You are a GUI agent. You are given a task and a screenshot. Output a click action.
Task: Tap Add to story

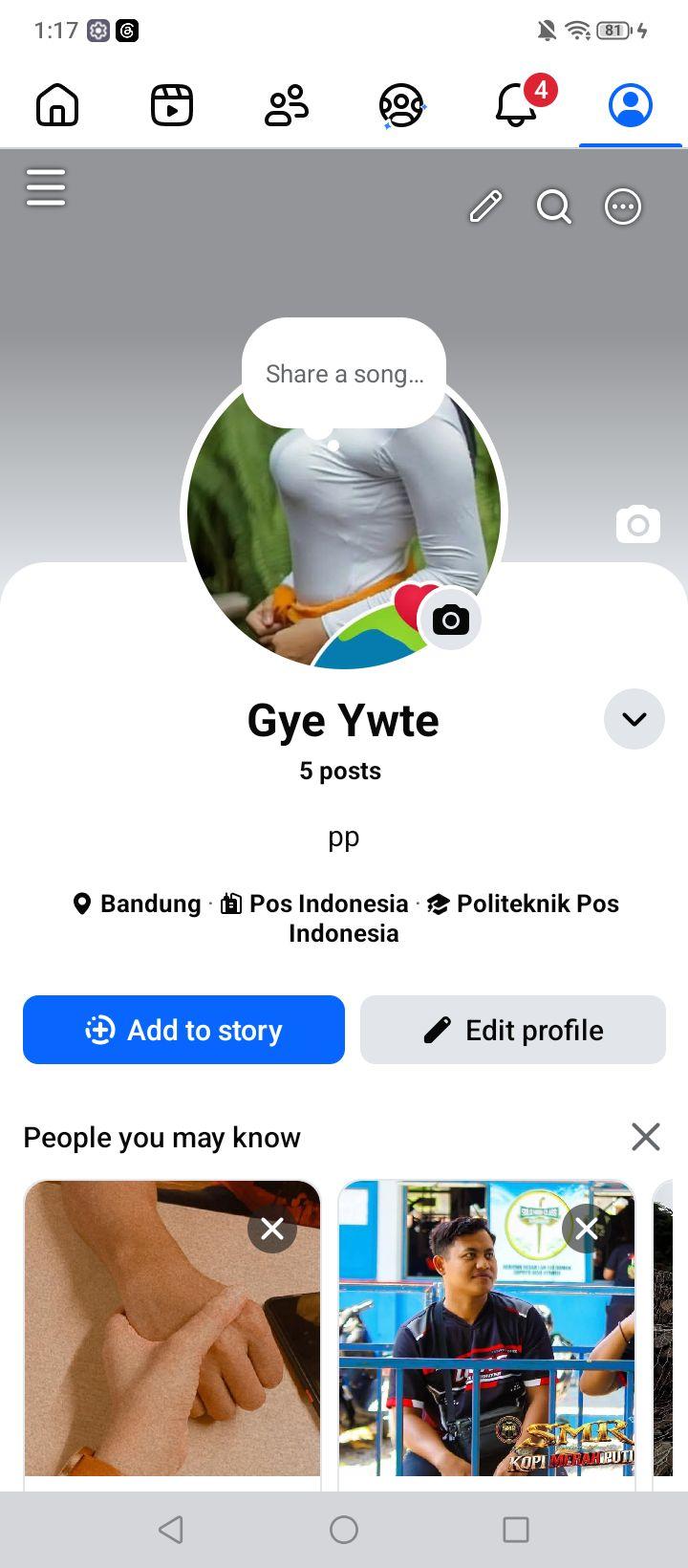[x=183, y=1030]
